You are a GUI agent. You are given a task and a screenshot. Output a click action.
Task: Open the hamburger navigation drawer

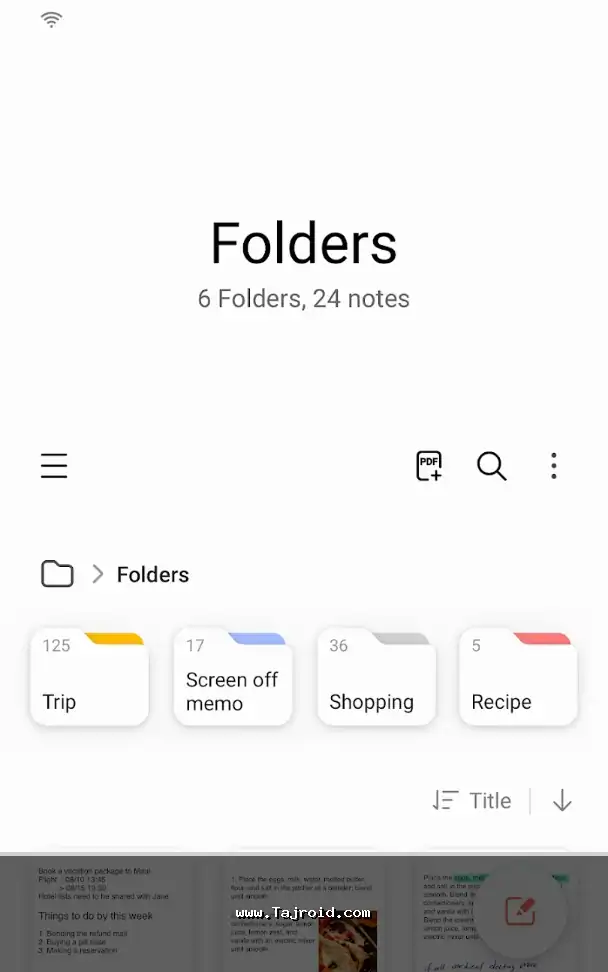54,466
